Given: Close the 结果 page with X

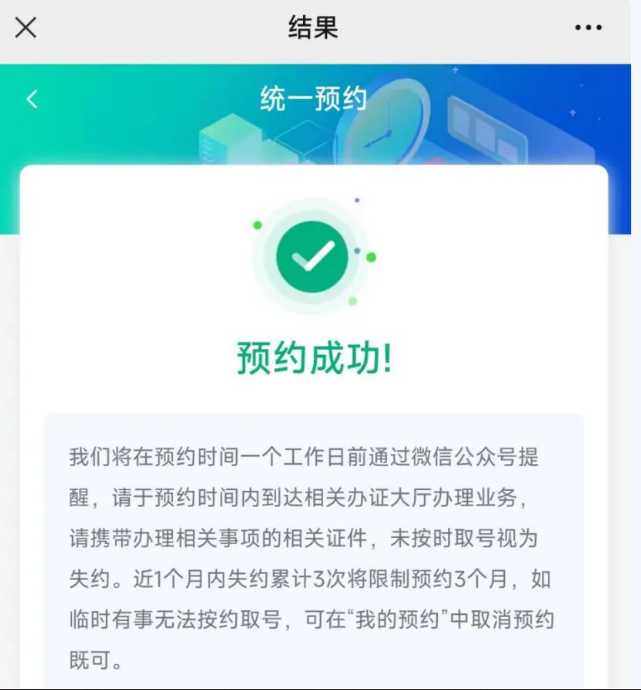Looking at the screenshot, I should click(26, 28).
